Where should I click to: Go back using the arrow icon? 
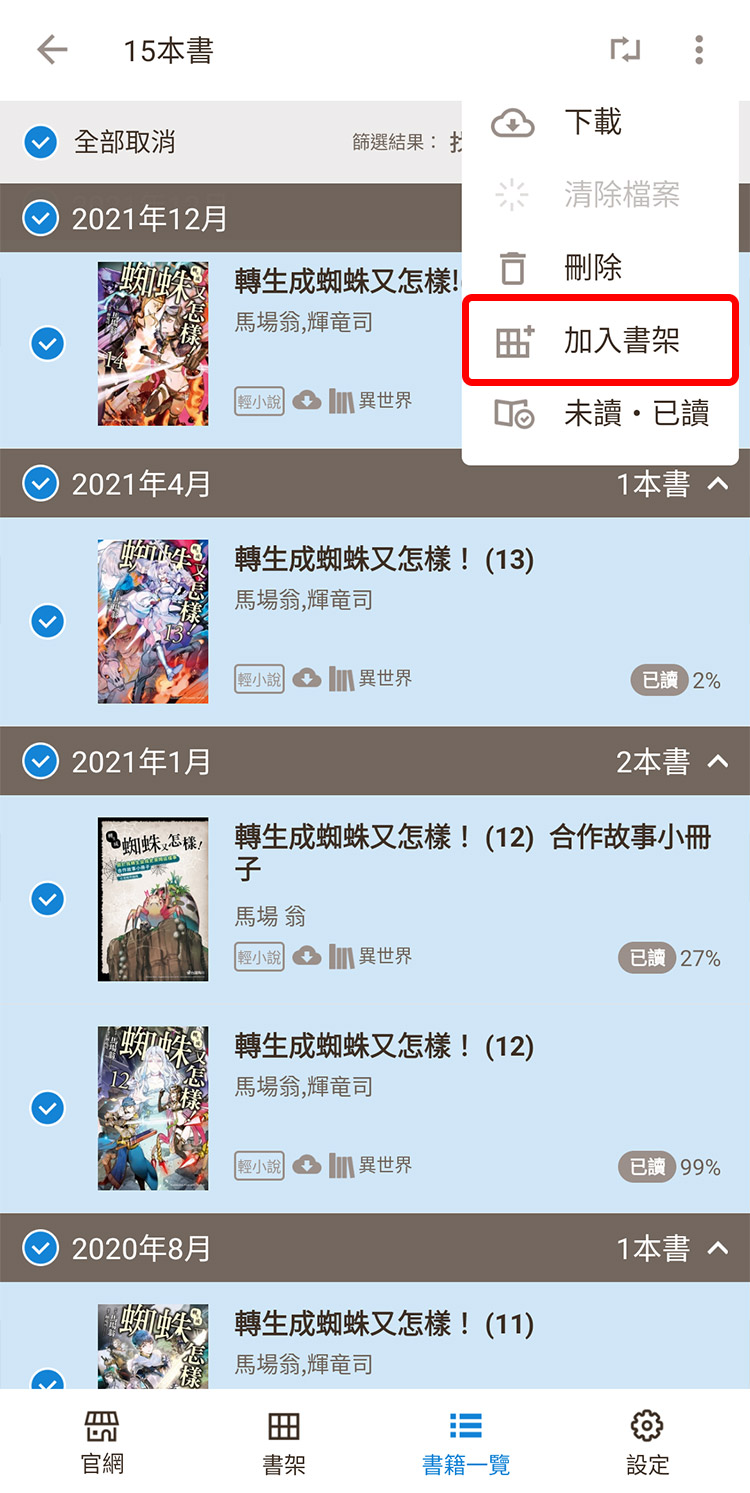click(52, 50)
